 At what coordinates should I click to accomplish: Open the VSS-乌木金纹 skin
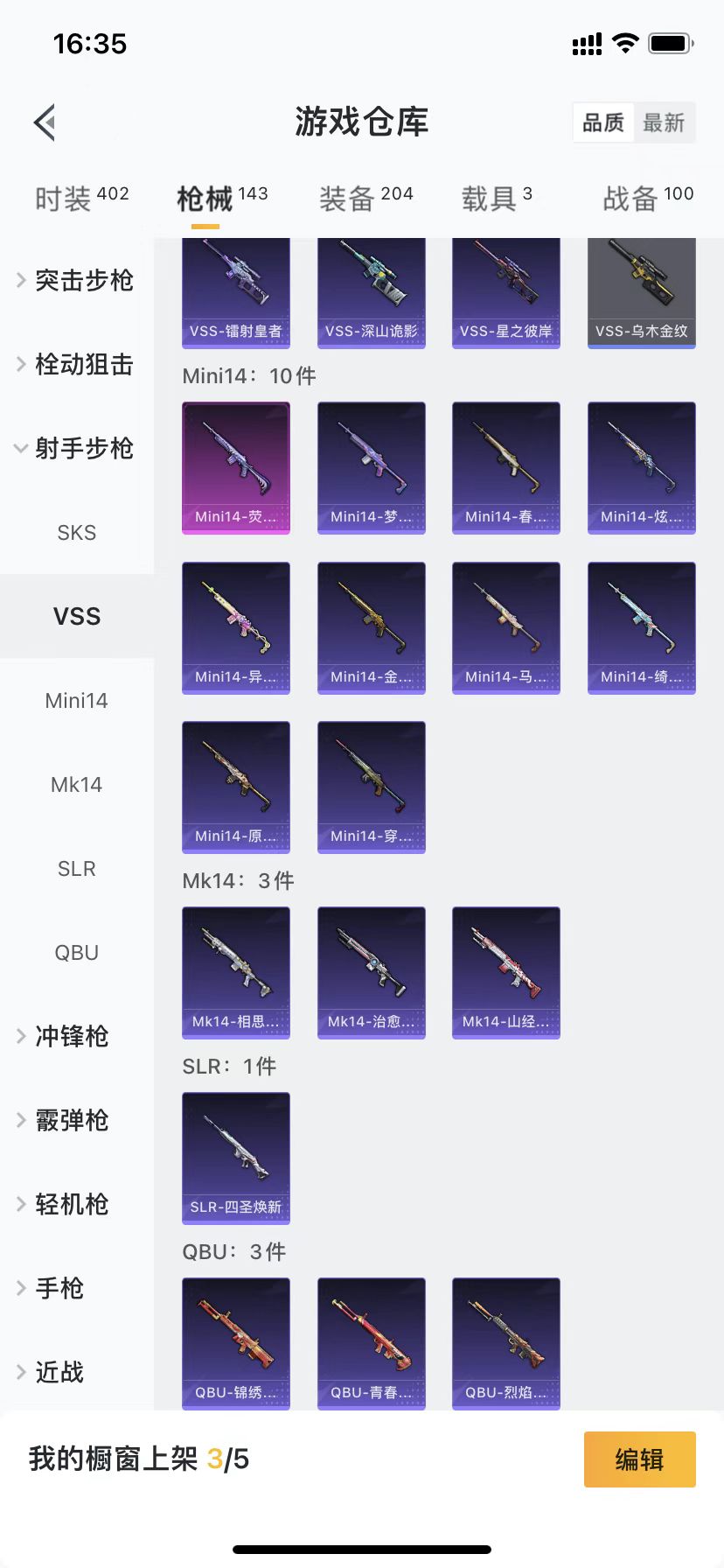pos(641,293)
